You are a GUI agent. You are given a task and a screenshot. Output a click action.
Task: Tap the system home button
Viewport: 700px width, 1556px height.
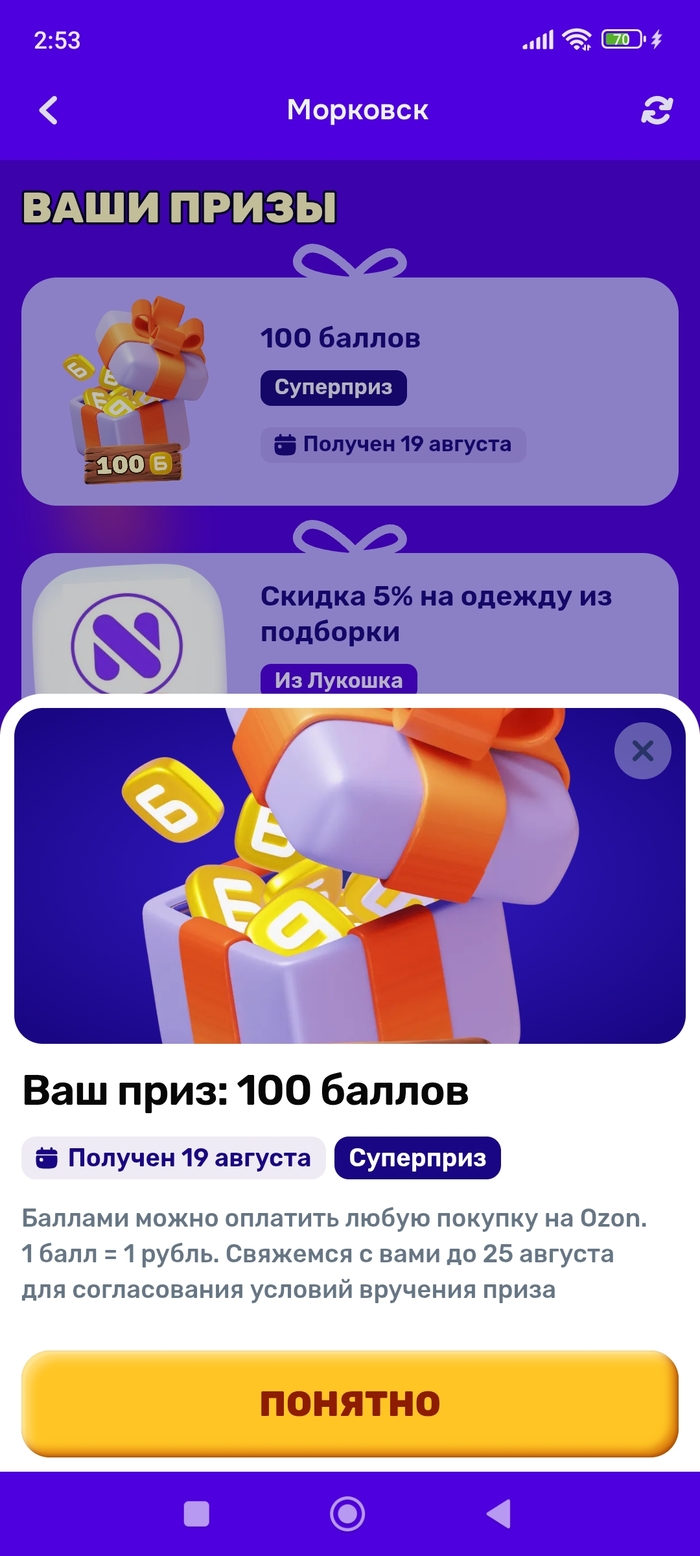pyautogui.click(x=347, y=1513)
